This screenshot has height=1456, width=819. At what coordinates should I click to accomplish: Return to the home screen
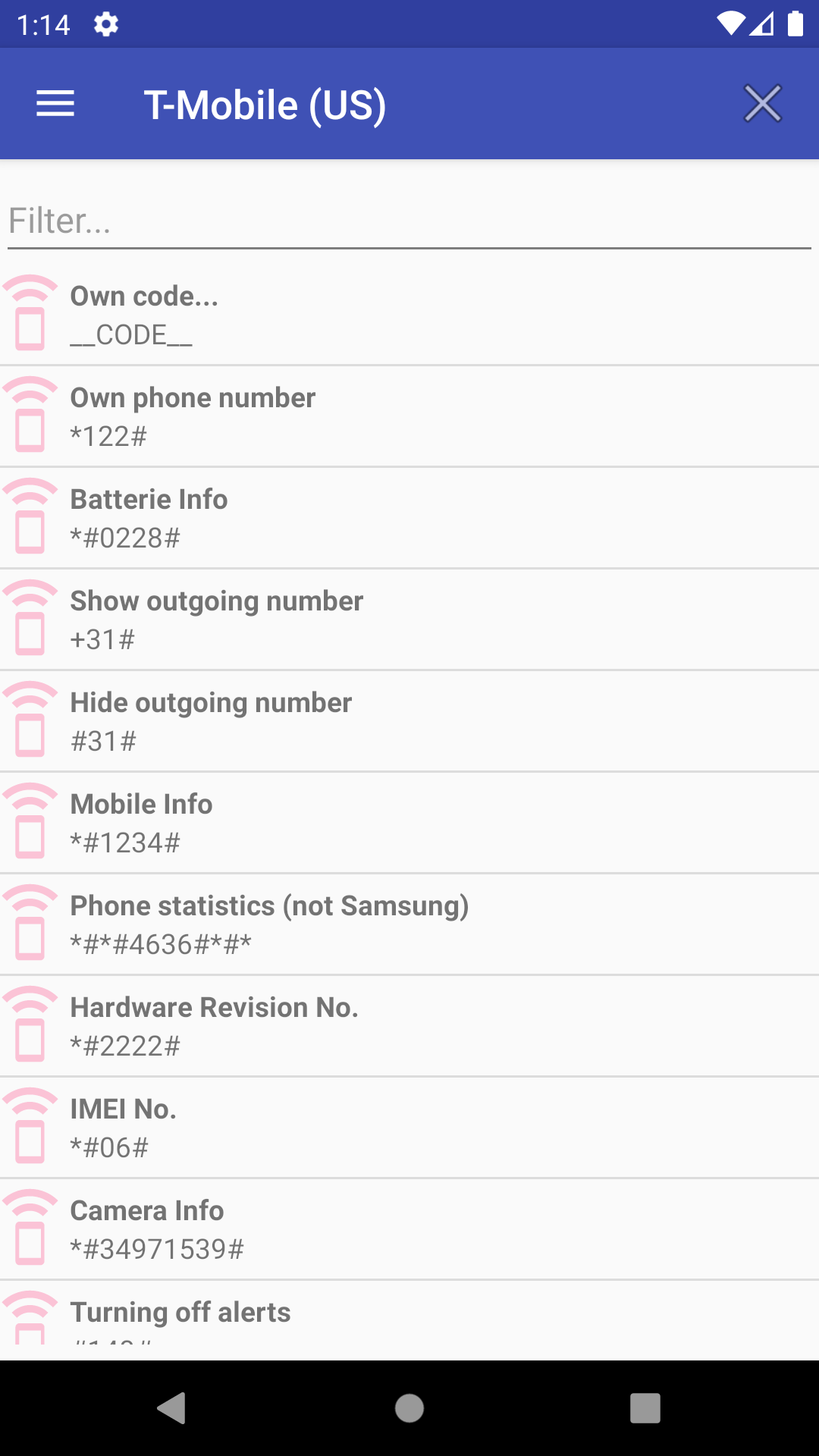[409, 1408]
